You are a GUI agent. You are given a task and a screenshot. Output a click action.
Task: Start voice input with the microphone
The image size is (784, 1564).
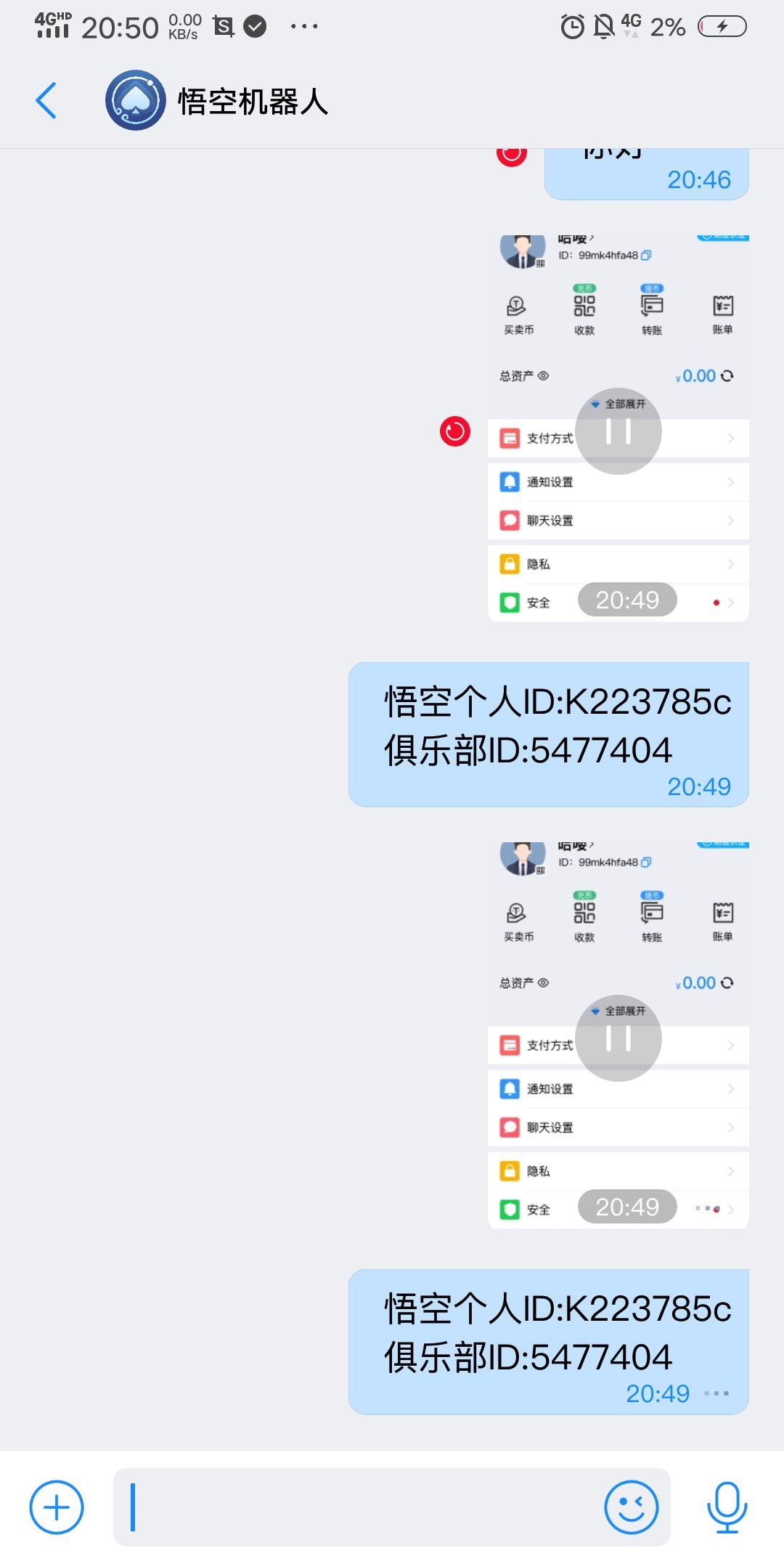coord(727,1507)
